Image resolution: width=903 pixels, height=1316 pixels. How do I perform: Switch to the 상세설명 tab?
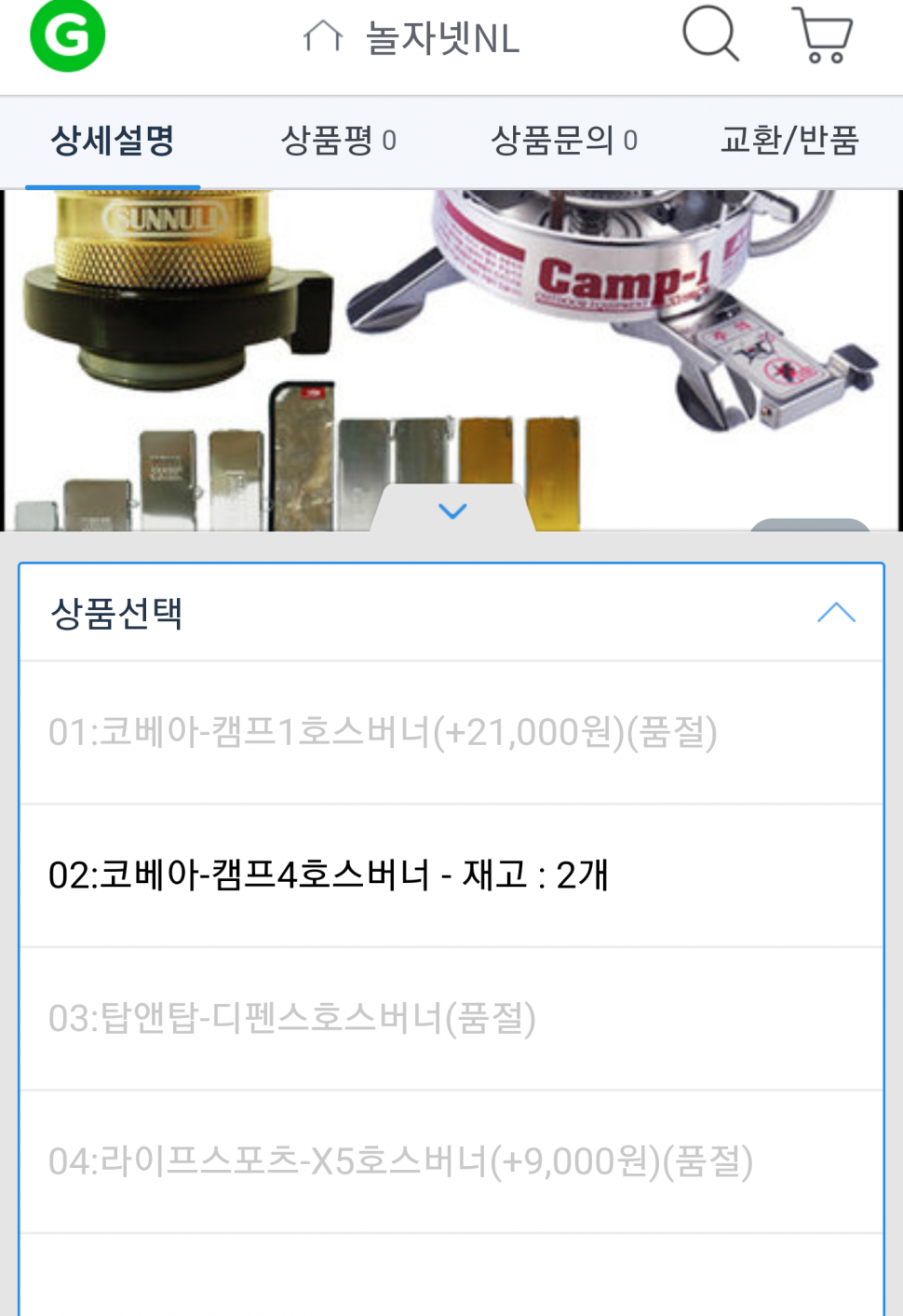(x=113, y=141)
